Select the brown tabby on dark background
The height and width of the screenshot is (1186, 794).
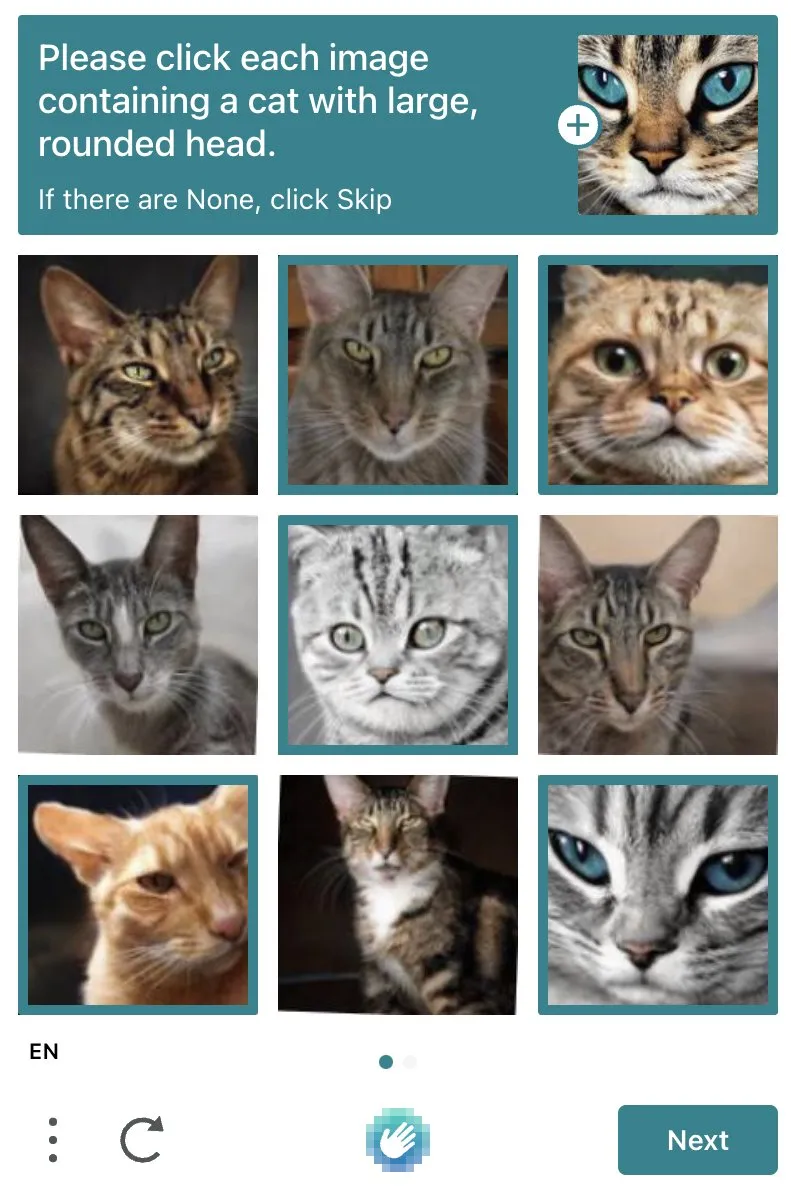[x=138, y=375]
